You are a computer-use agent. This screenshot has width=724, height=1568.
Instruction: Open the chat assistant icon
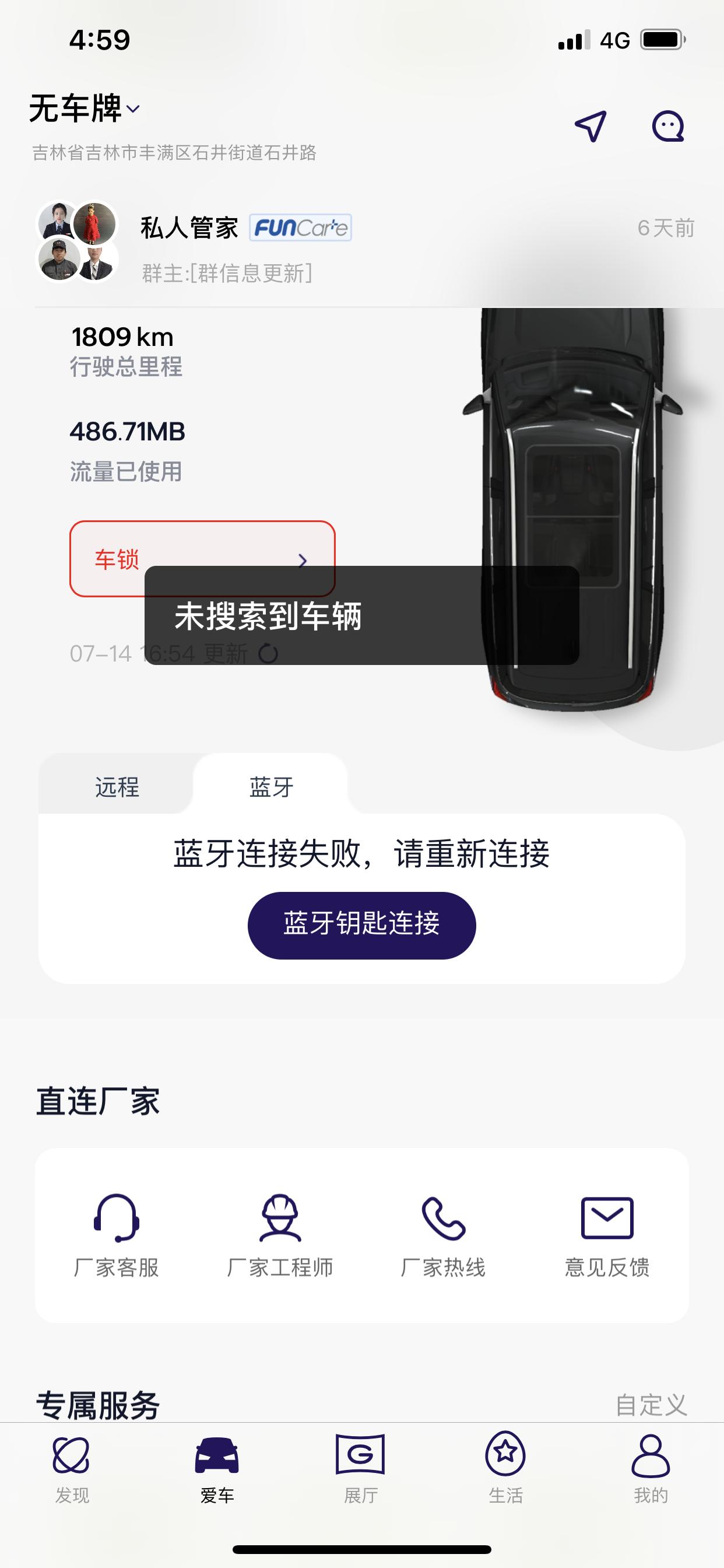668,127
